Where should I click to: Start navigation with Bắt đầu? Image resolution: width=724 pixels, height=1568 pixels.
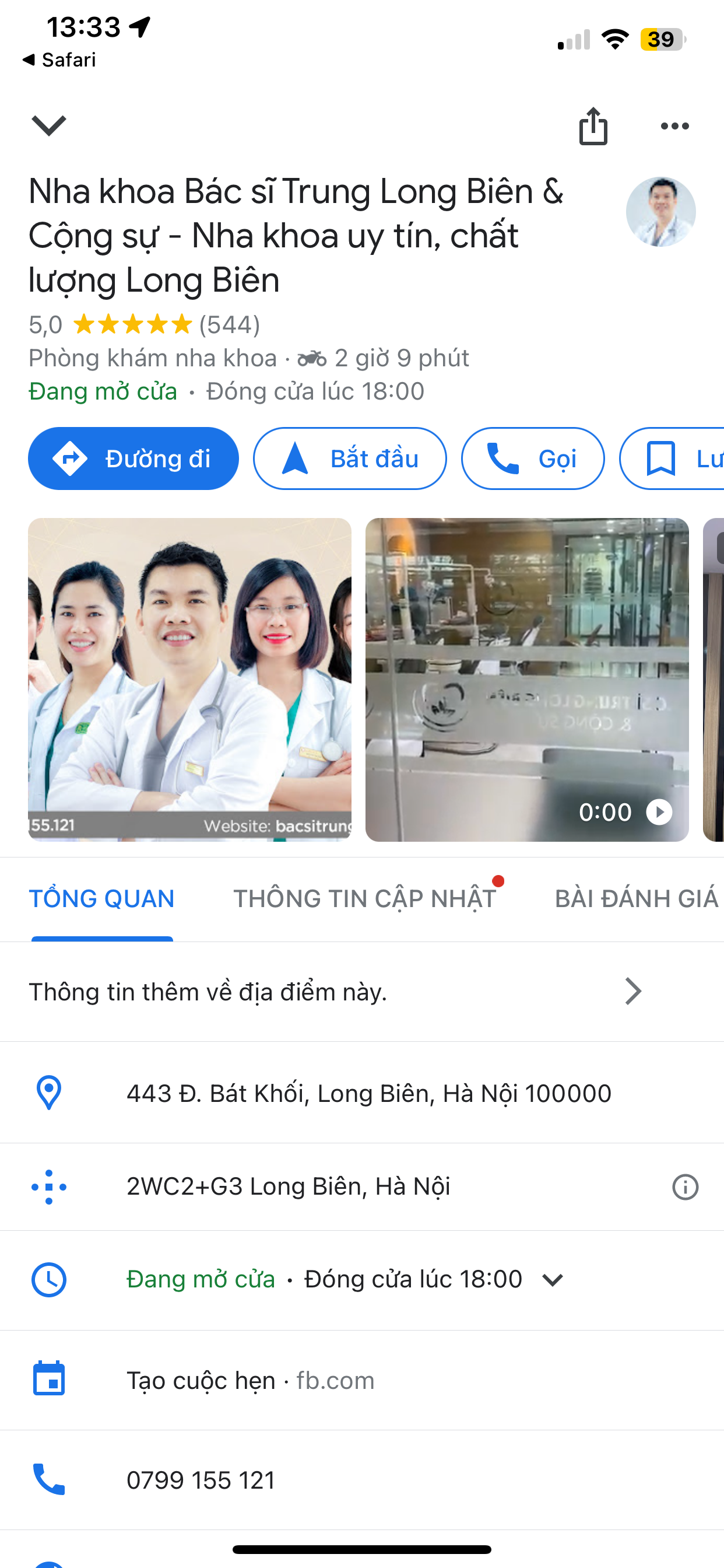[350, 459]
